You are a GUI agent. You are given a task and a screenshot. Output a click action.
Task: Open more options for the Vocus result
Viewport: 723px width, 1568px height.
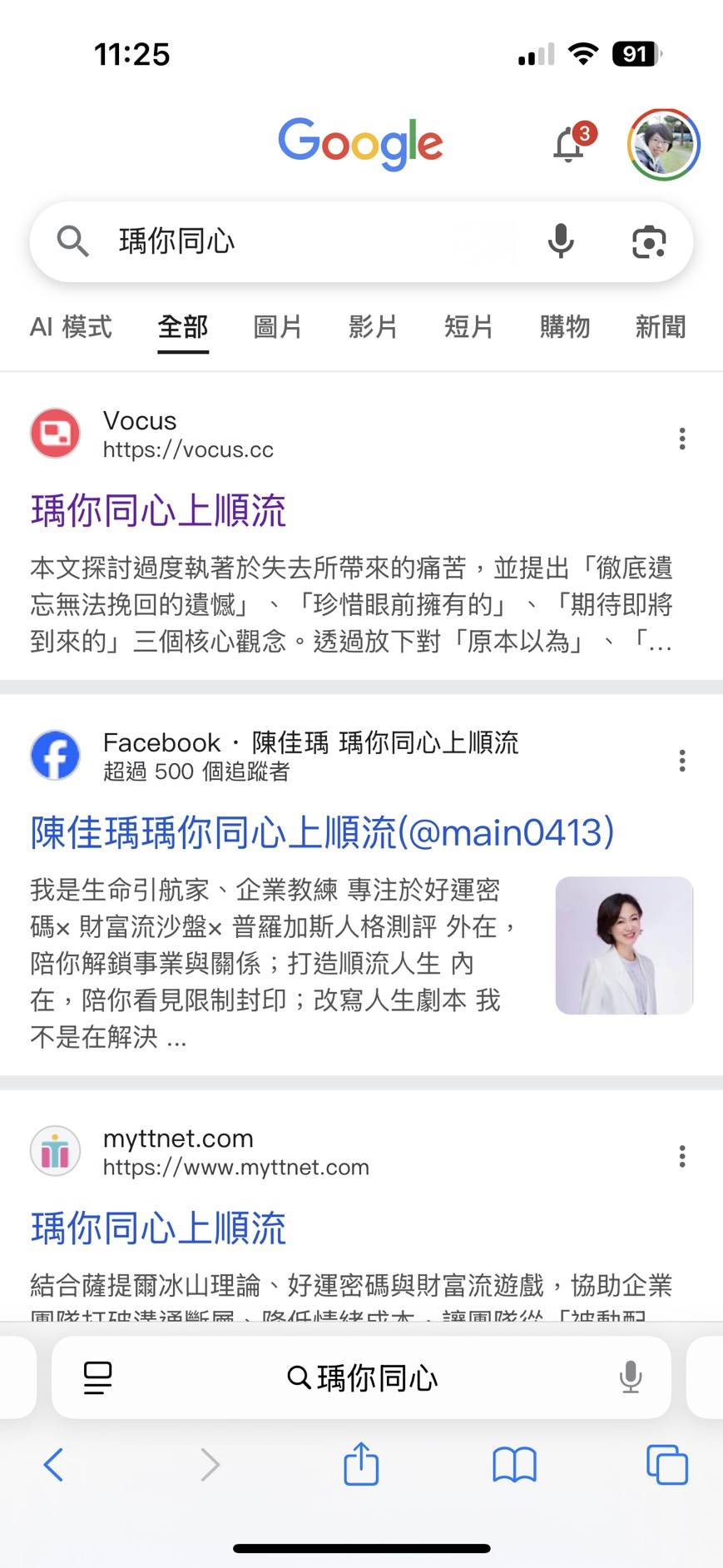click(682, 439)
